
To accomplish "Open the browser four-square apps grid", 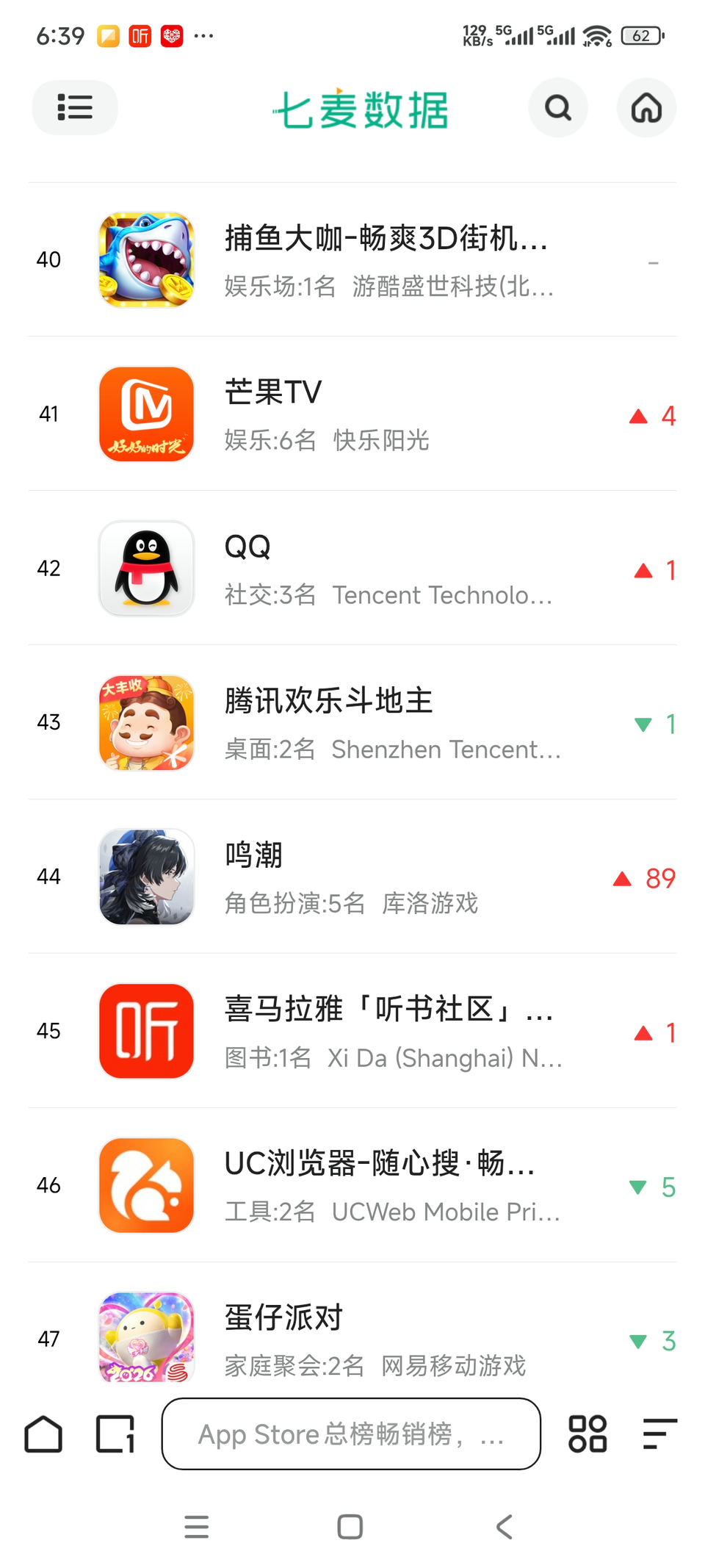I will coord(587,1434).
